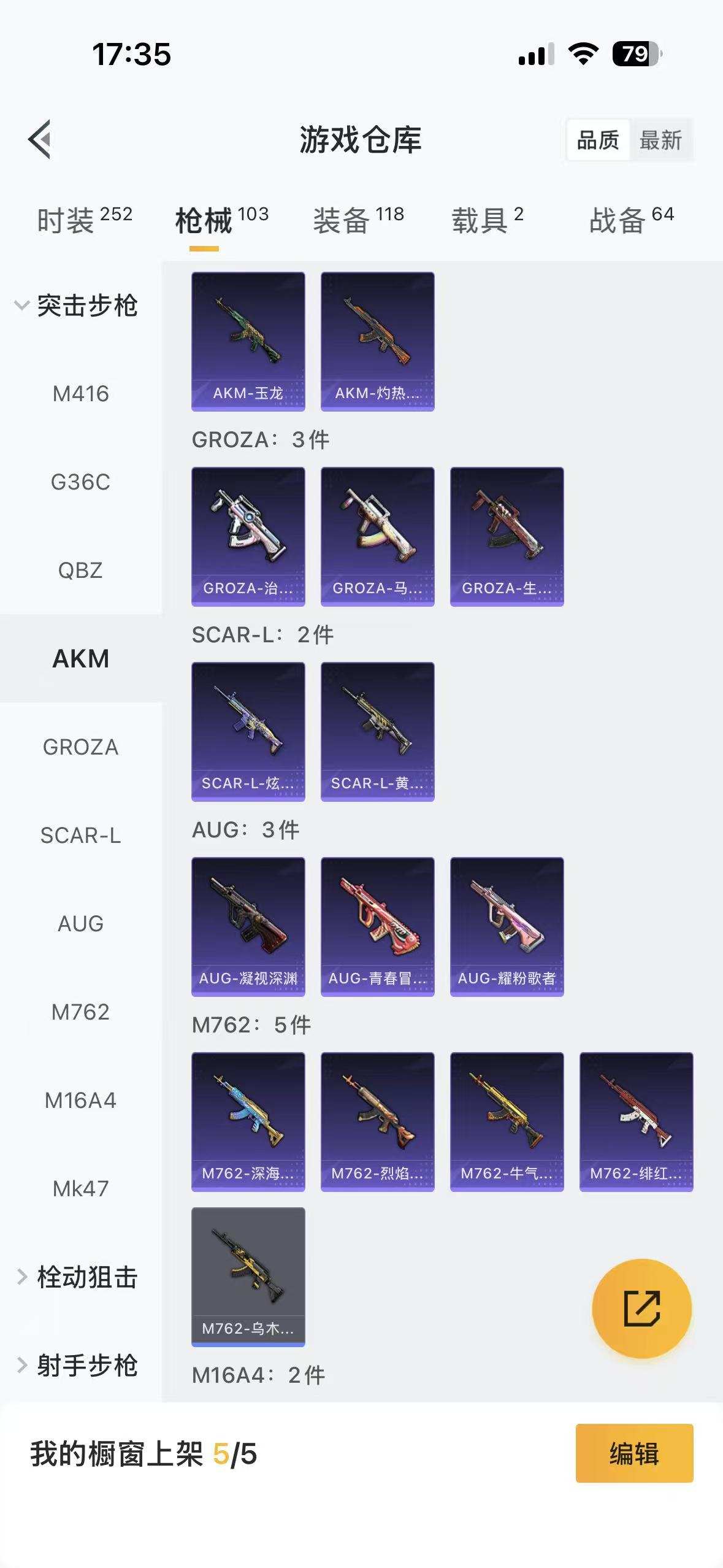Viewport: 723px width, 1568px height.
Task: Select GROZA in the weapon sidebar
Action: point(80,747)
